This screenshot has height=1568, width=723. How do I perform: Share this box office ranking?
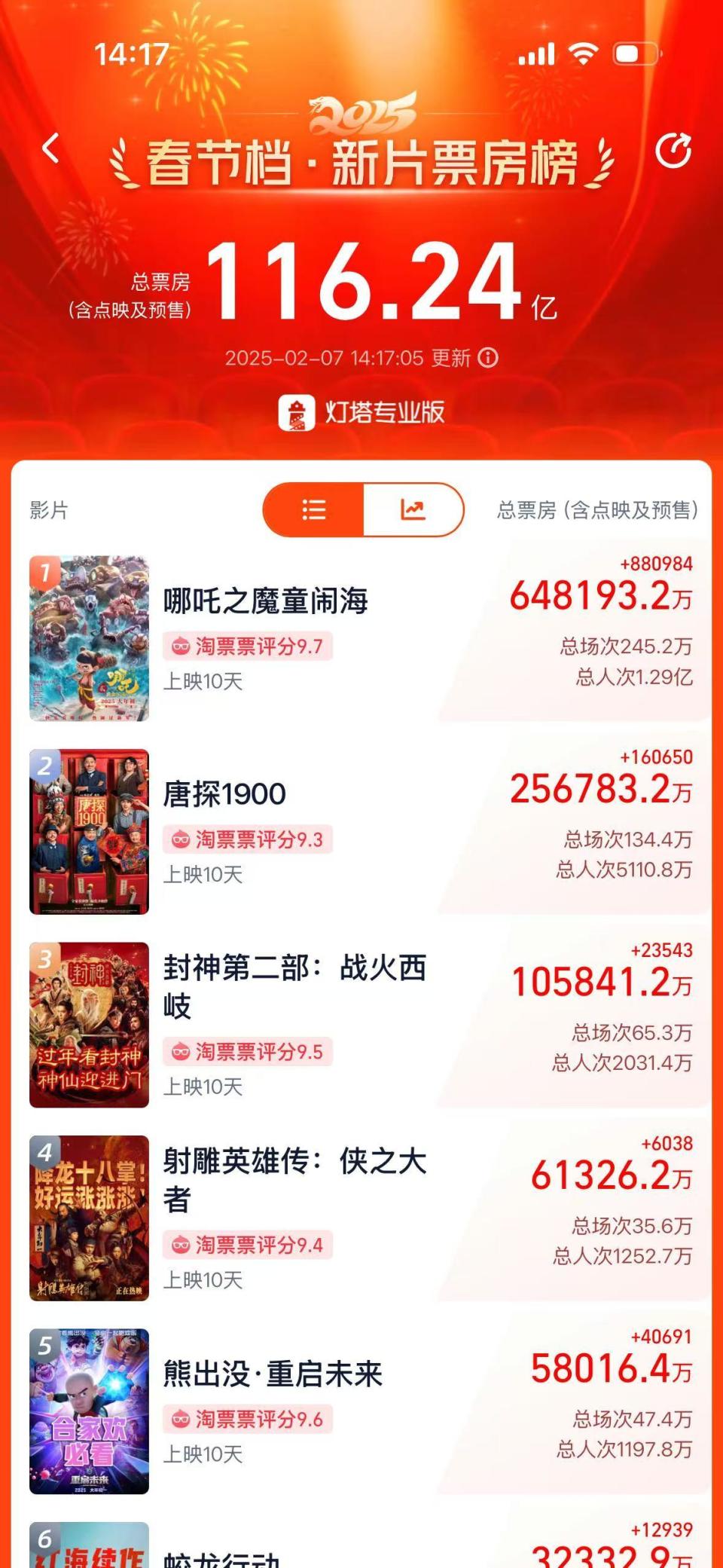673,151
